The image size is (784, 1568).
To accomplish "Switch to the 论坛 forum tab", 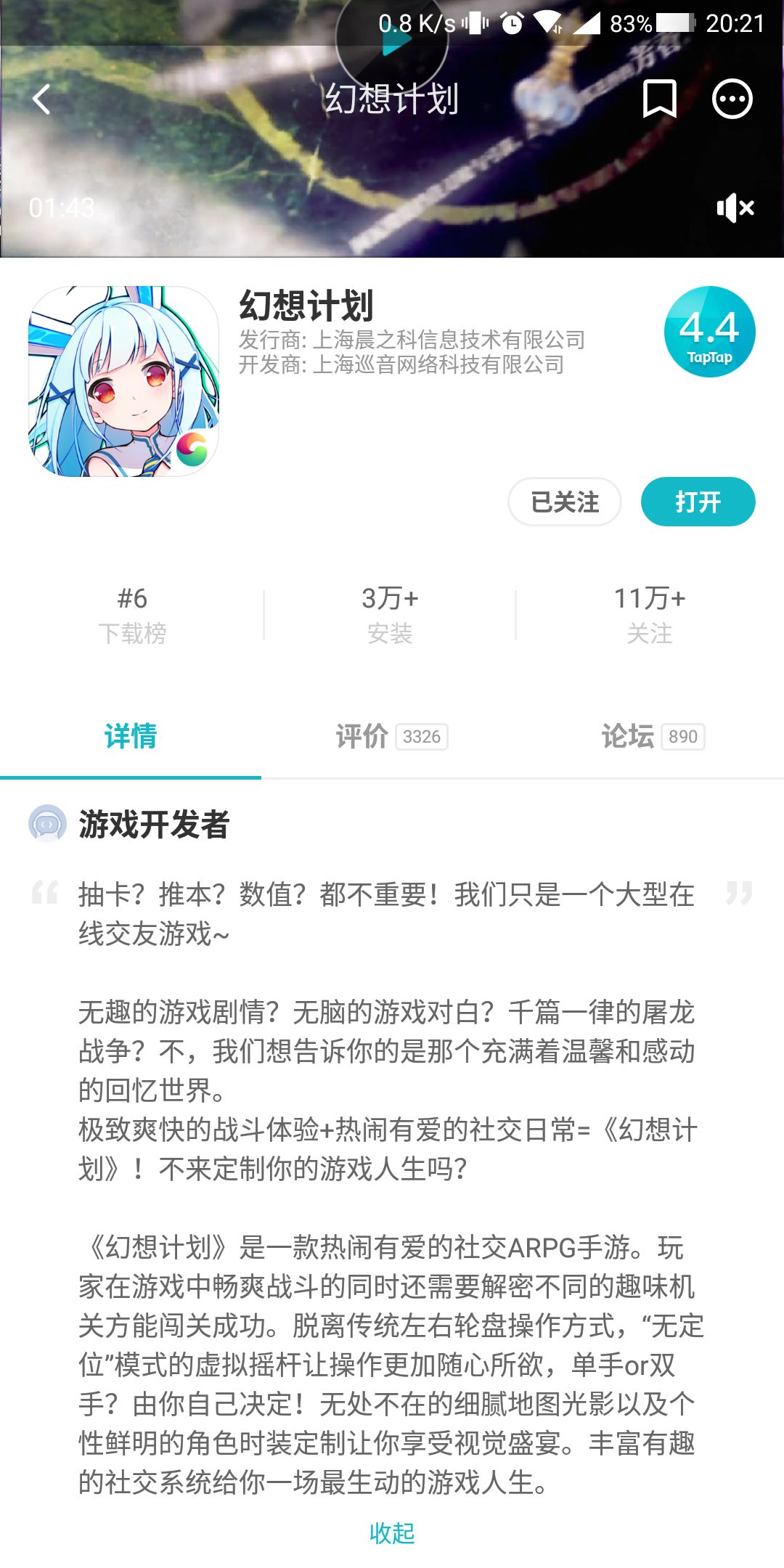I will tap(653, 736).
